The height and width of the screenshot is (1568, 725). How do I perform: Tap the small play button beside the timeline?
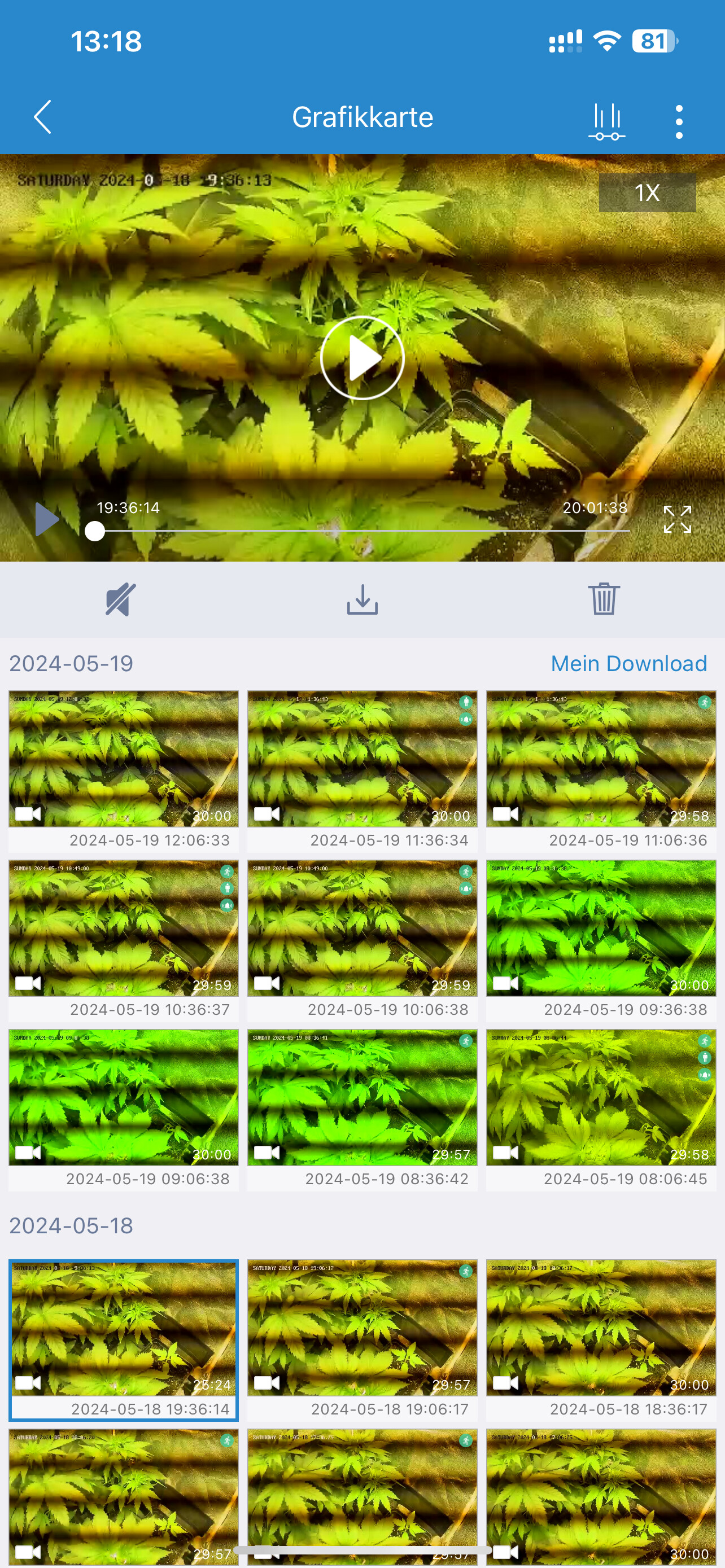click(46, 519)
